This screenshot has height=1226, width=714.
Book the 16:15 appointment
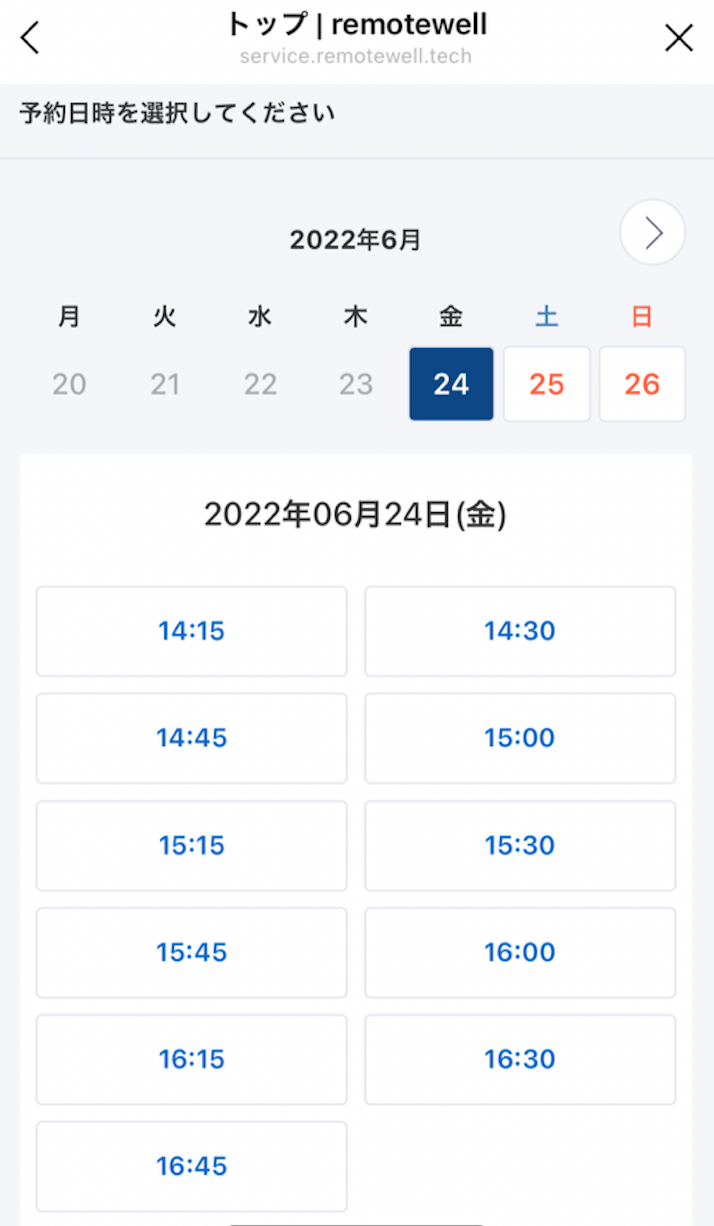(x=191, y=1059)
